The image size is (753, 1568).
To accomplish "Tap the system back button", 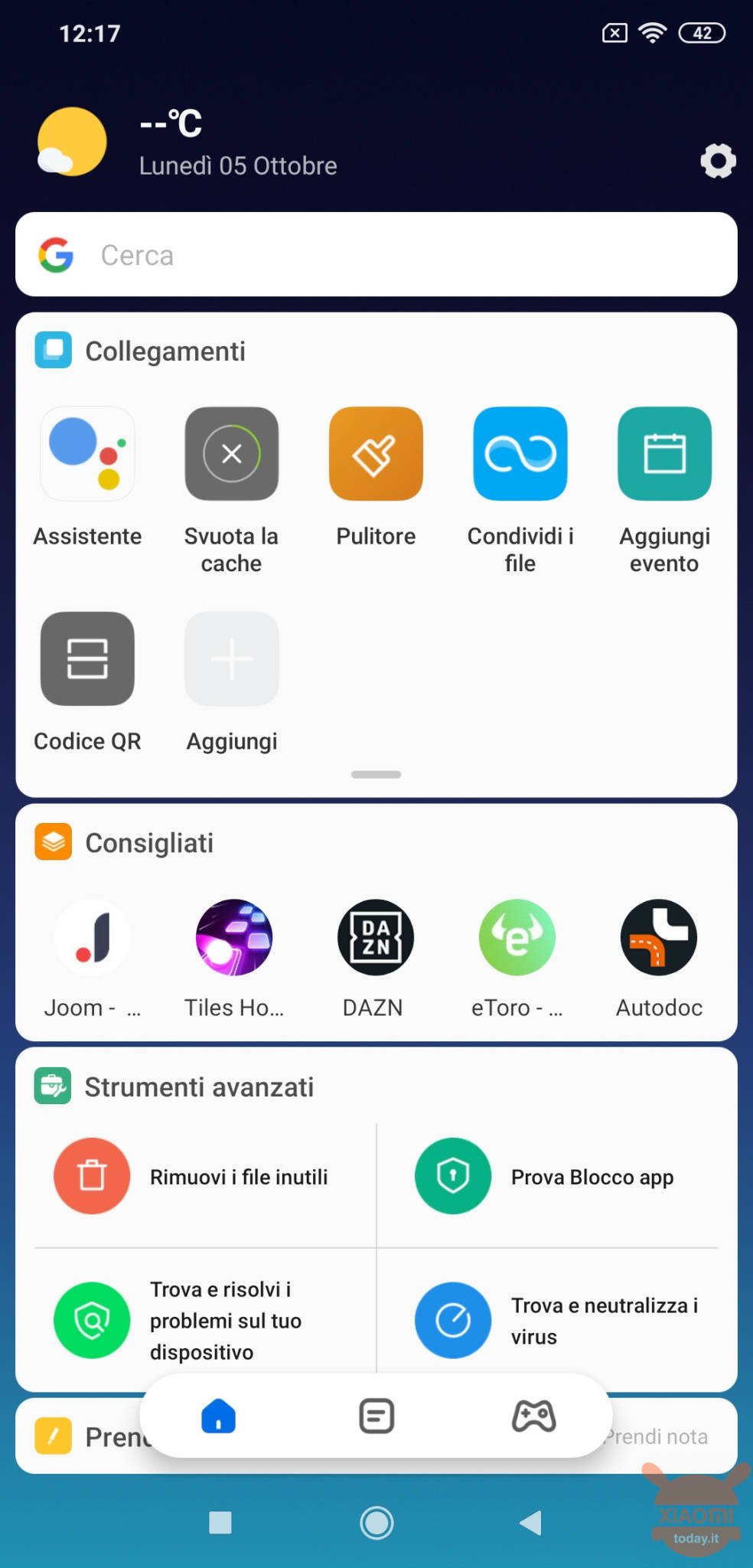I will [x=530, y=1523].
